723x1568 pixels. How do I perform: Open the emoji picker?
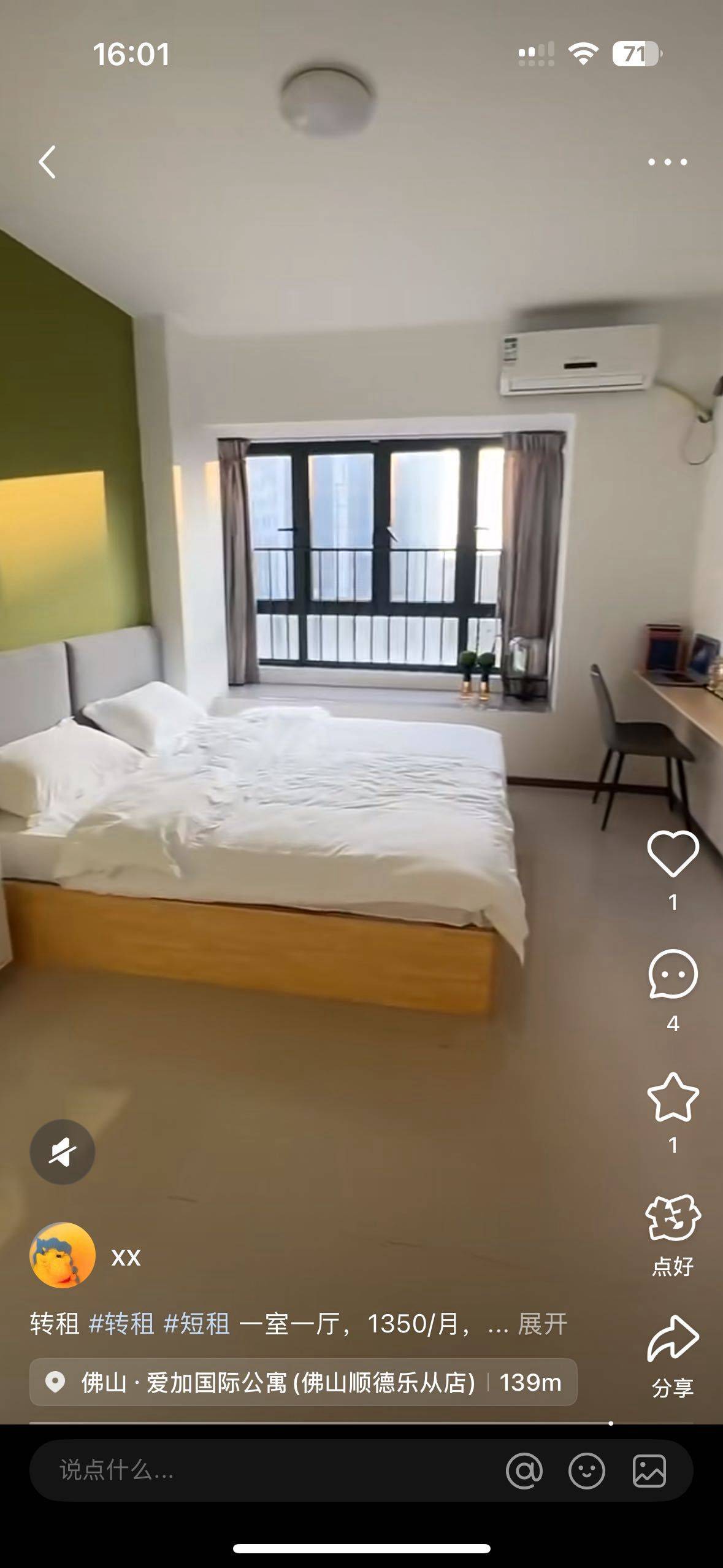587,1470
